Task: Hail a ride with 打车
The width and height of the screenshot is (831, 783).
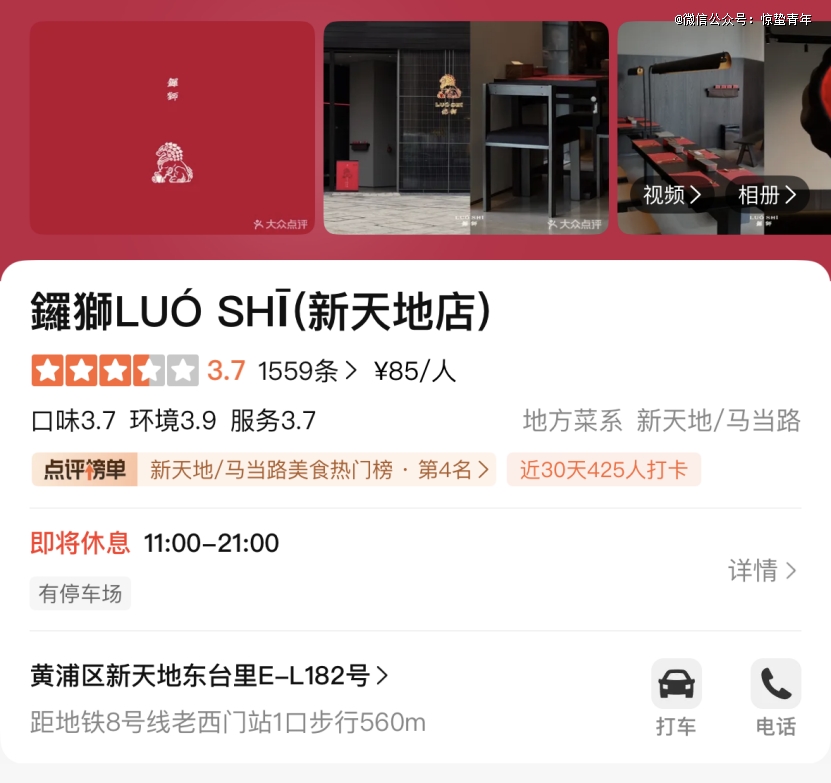Action: tap(676, 698)
